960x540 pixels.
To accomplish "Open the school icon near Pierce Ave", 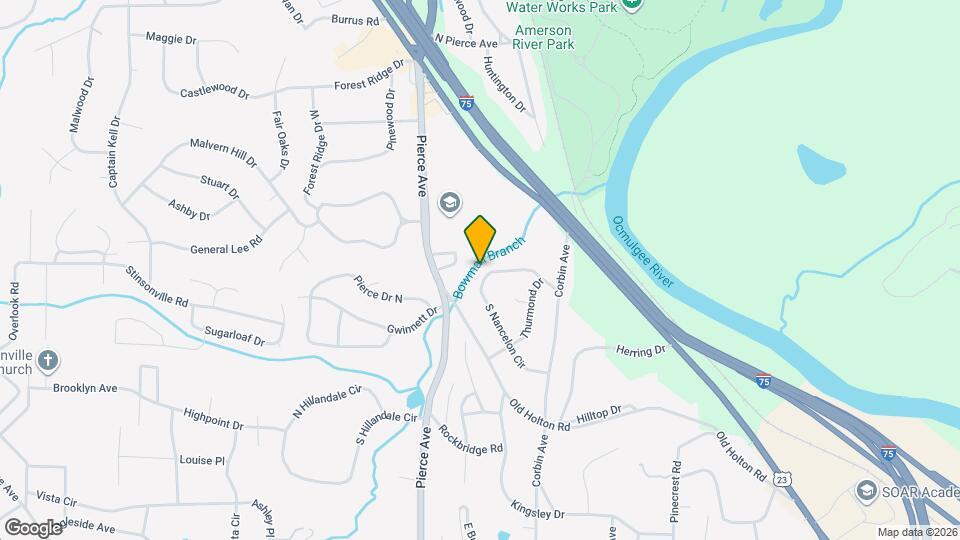I will (x=450, y=203).
